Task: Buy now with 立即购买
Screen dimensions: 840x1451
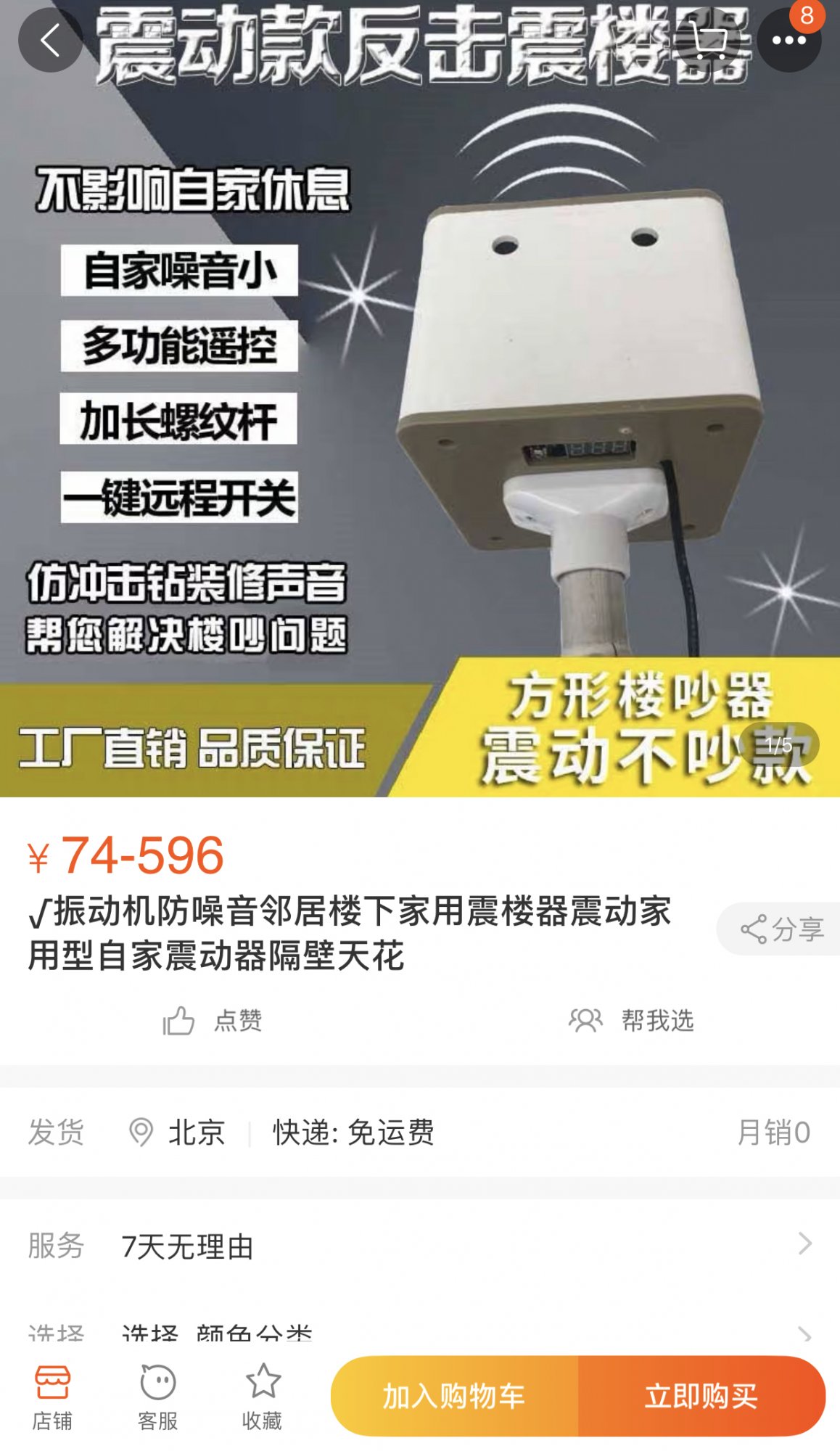Action: 701,1396
